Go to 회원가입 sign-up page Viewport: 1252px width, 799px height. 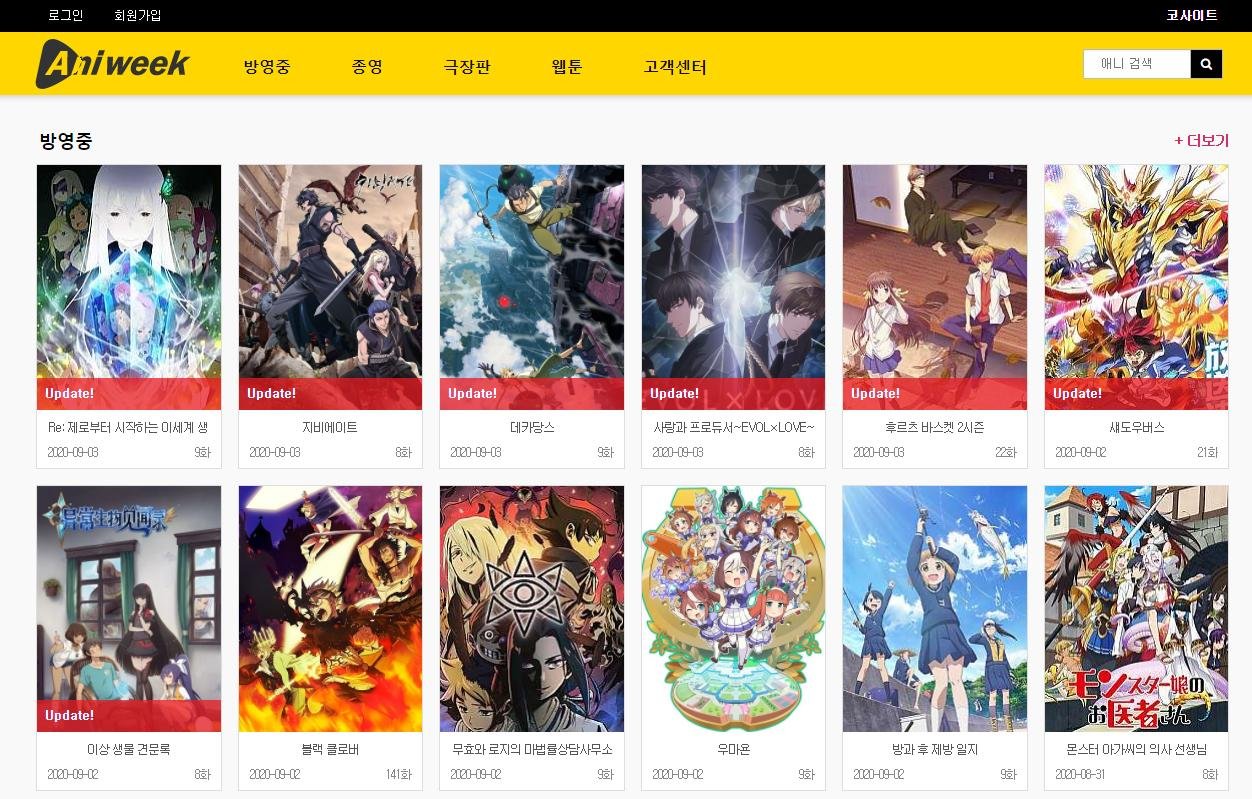(137, 15)
